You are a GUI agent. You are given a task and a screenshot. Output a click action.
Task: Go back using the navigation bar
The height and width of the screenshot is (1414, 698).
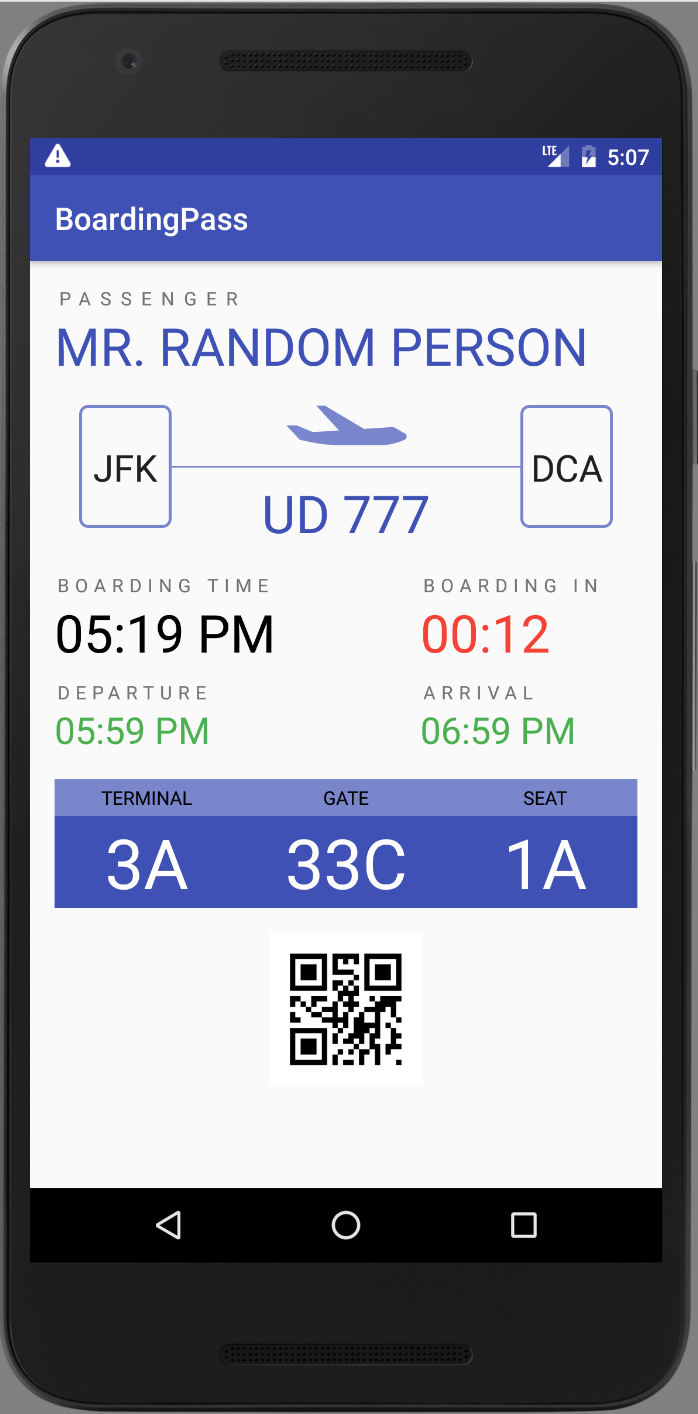[169, 1225]
